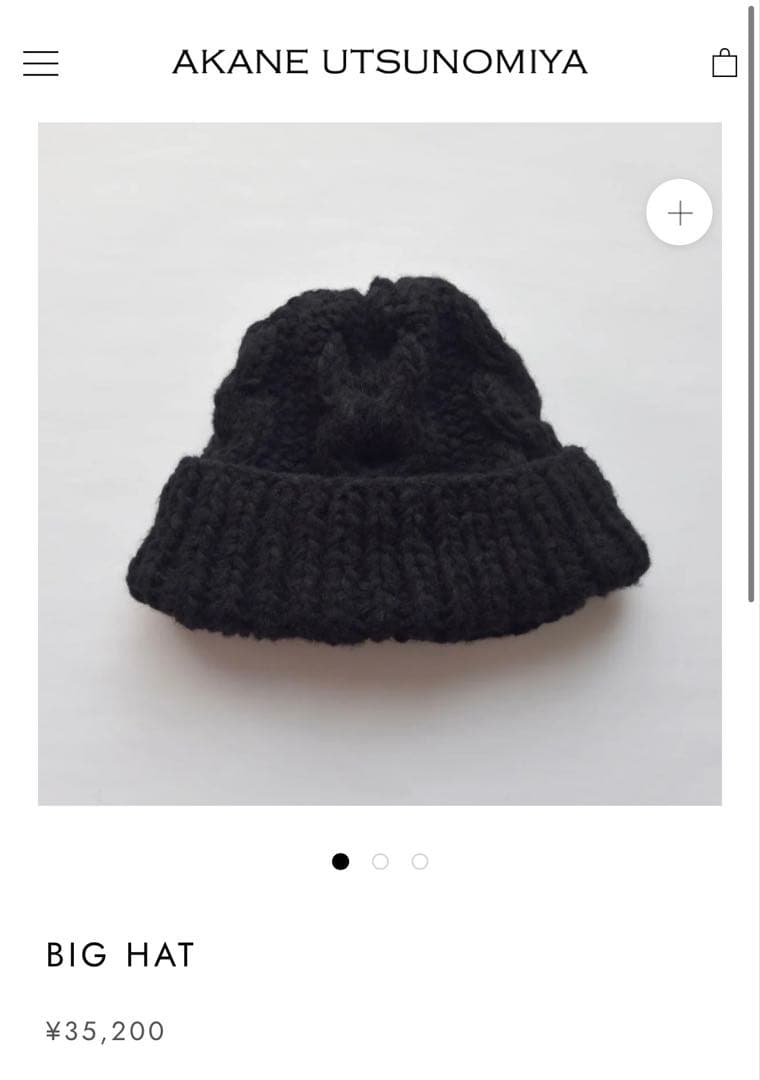Open the hamburger navigation menu
Image resolution: width=760 pixels, height=1080 pixels.
click(x=41, y=63)
